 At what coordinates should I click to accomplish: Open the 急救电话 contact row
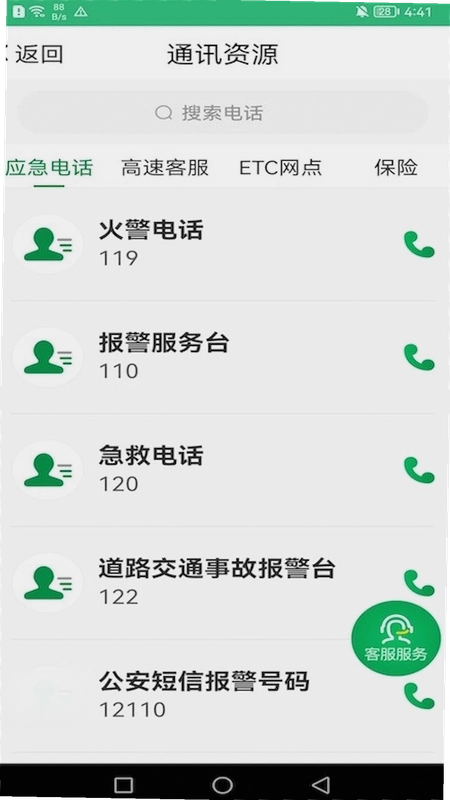click(x=222, y=470)
